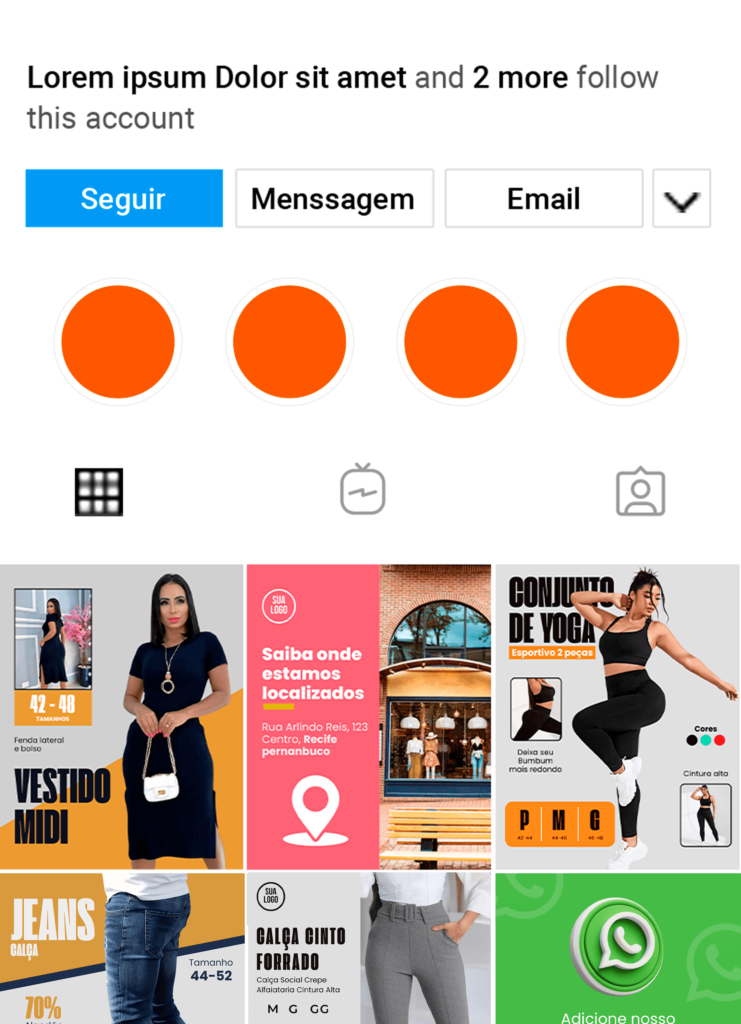
Task: Open the Vestido Midi post
Action: 122,716
